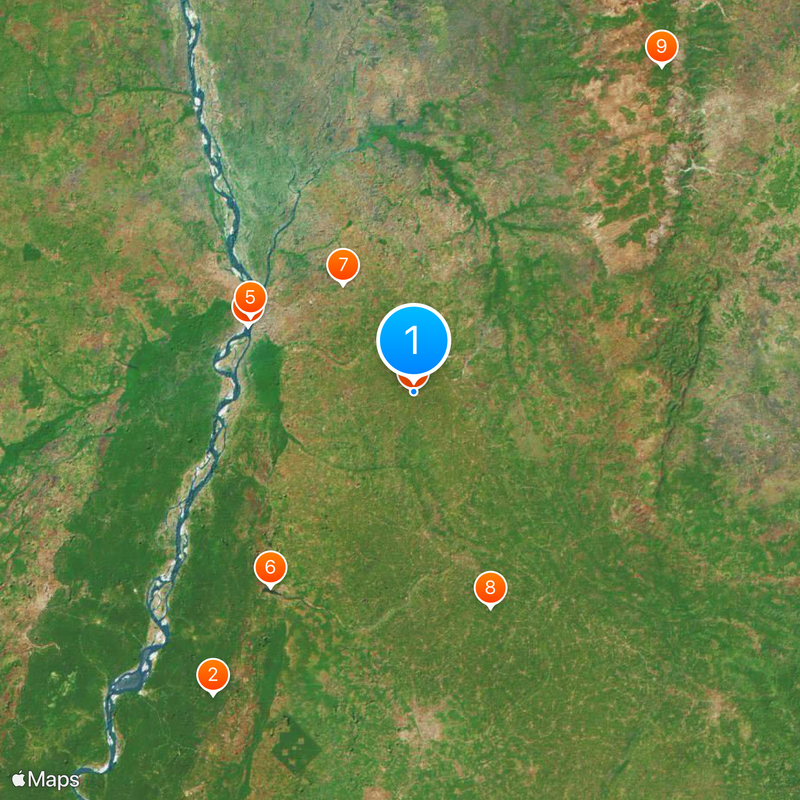Choose the pin labeled 6
Viewport: 800px width, 800px height.
(x=270, y=568)
